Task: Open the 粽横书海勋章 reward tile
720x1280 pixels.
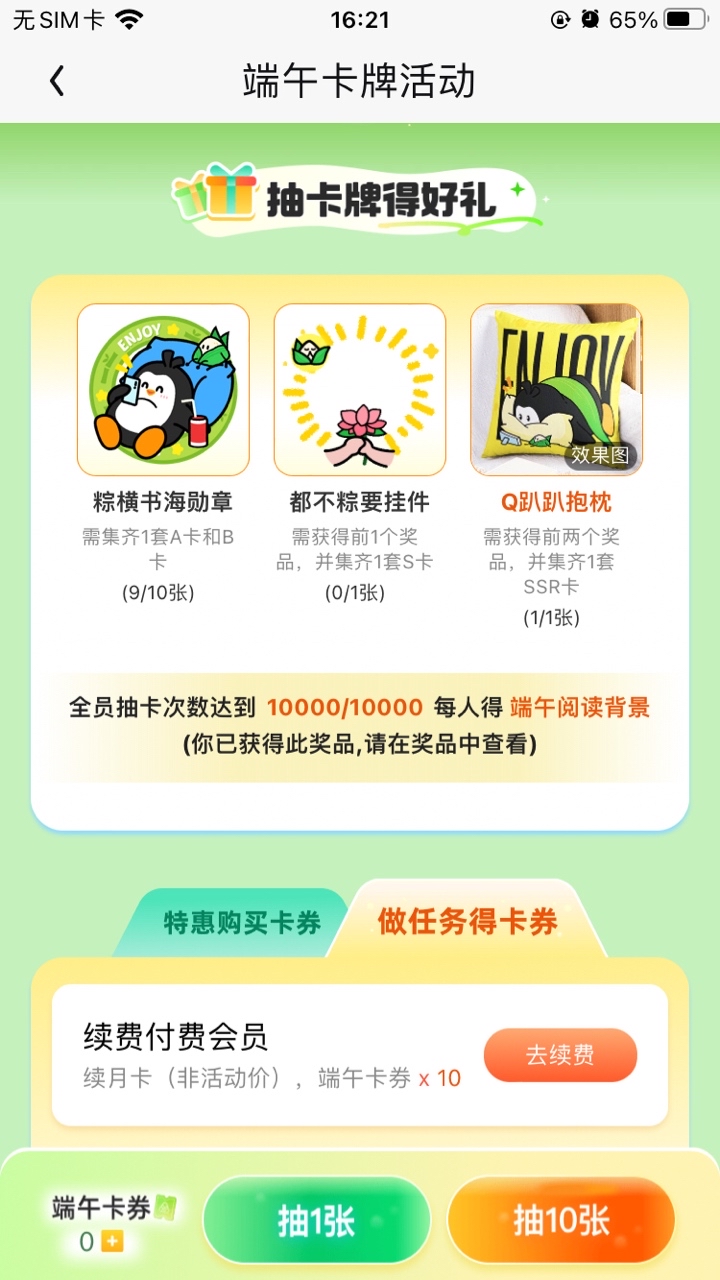Action: tap(163, 389)
